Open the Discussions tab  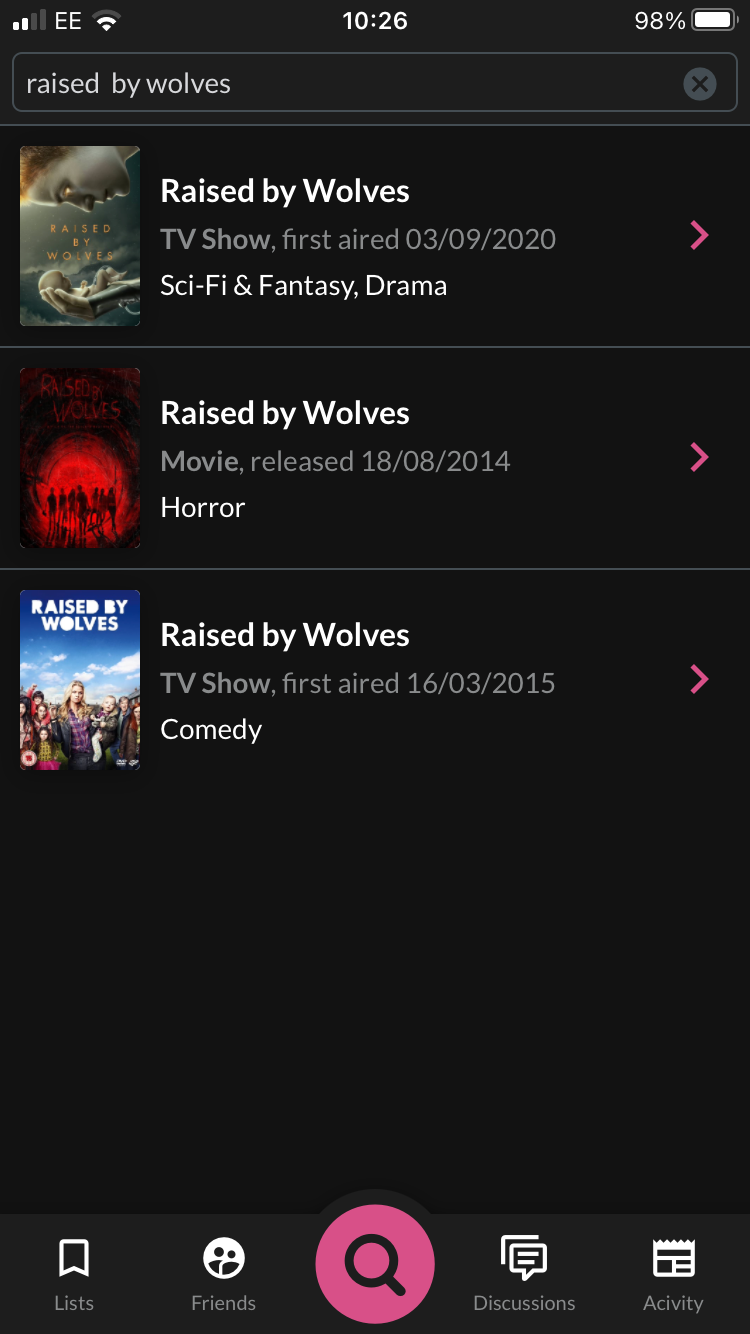tap(524, 1273)
